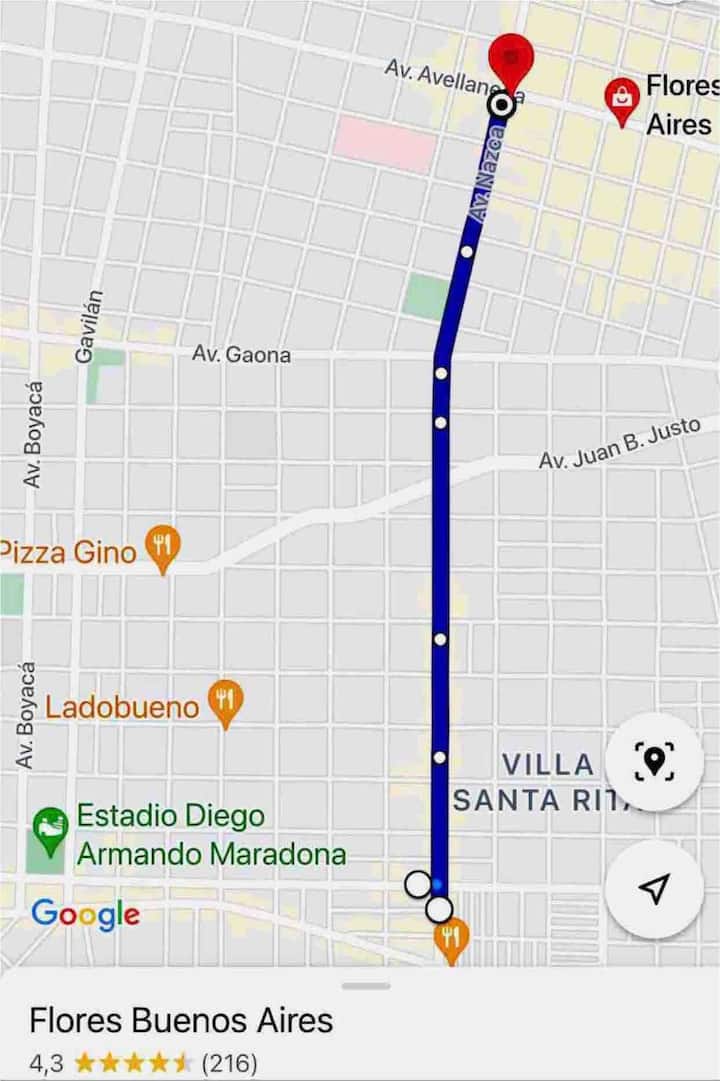Viewport: 720px width, 1081px height.
Task: Tap the red destination pin on Av. Avellaneda
Action: point(511,60)
